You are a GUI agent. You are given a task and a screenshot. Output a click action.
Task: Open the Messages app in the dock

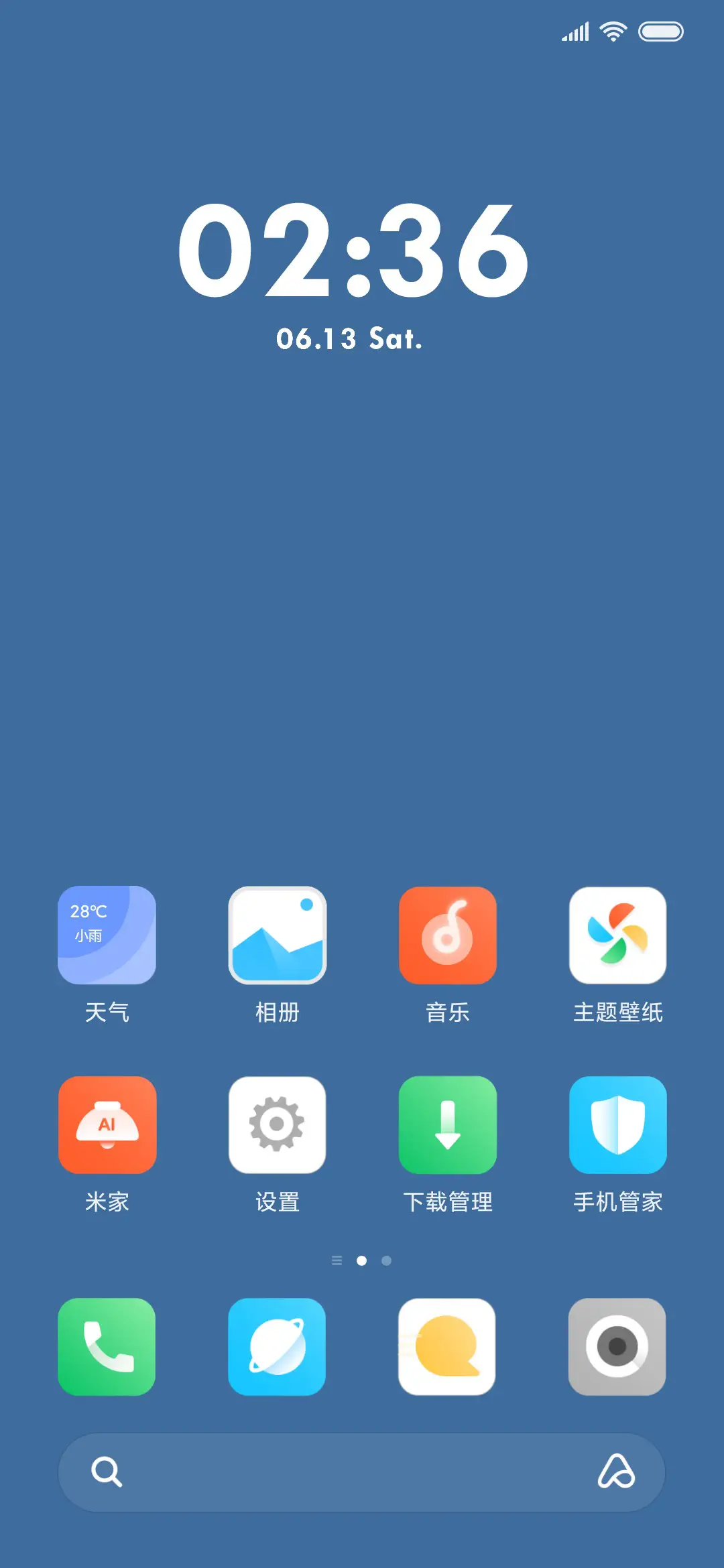(x=448, y=1347)
